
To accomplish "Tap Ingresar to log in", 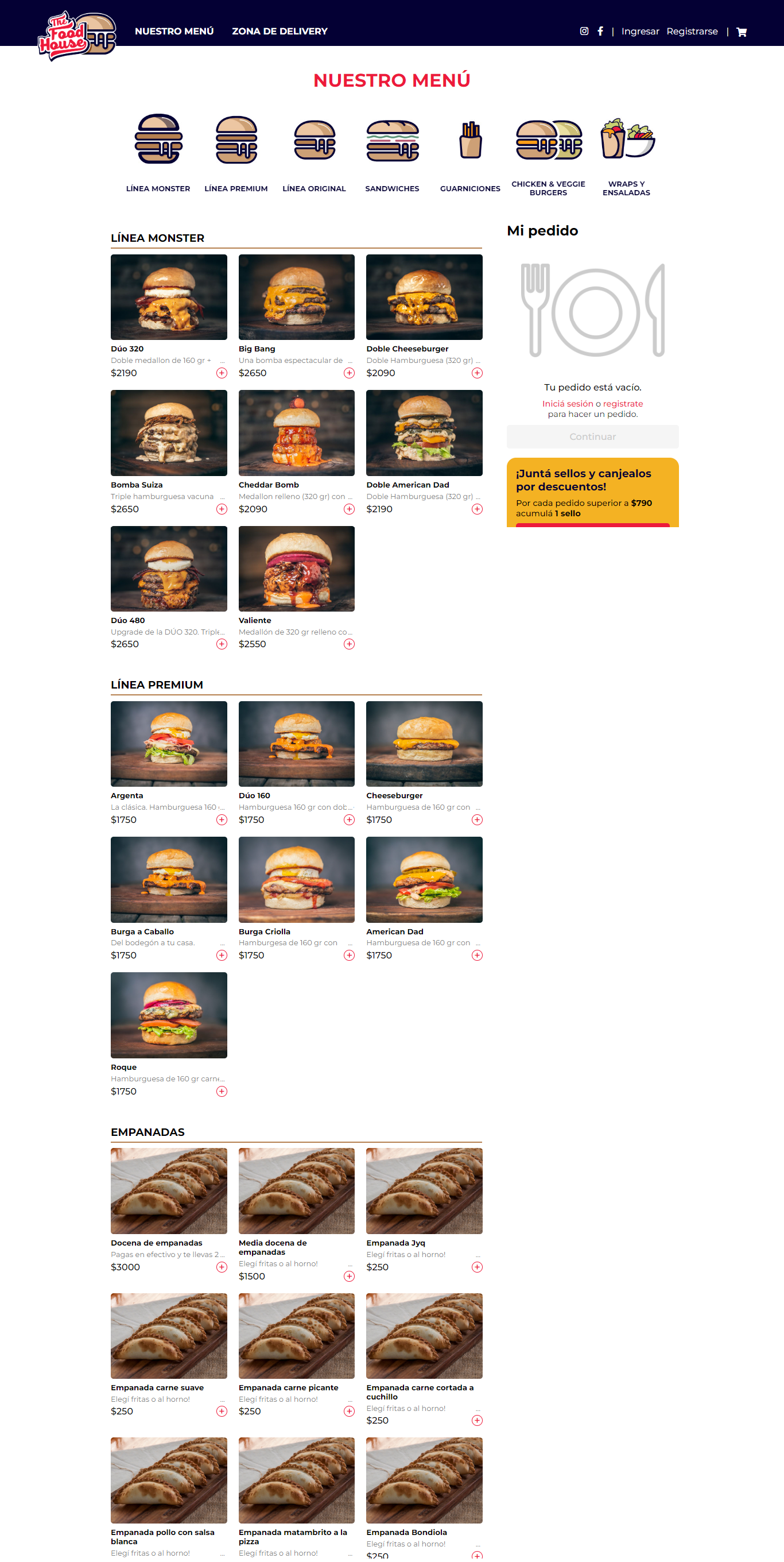I will (x=640, y=31).
